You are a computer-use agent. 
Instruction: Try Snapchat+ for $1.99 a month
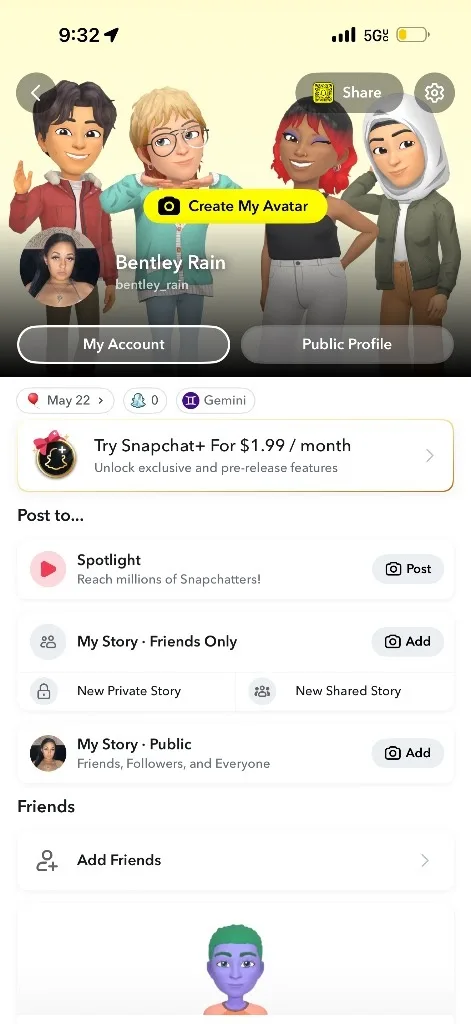coord(235,455)
